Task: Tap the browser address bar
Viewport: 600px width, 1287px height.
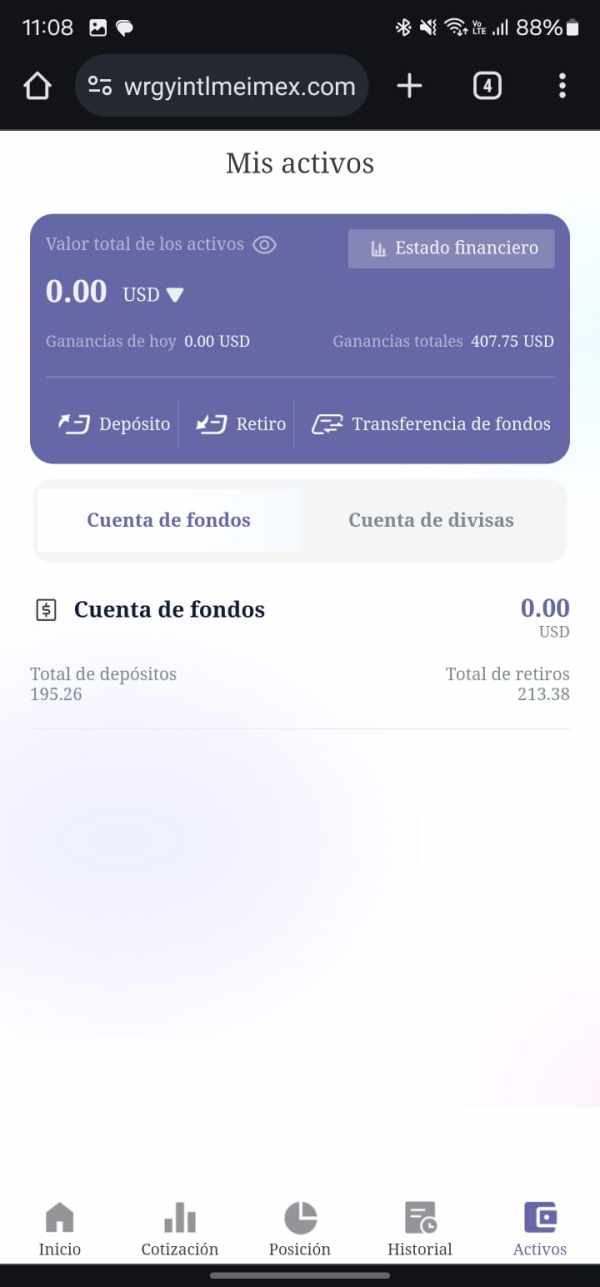Action: [x=222, y=86]
